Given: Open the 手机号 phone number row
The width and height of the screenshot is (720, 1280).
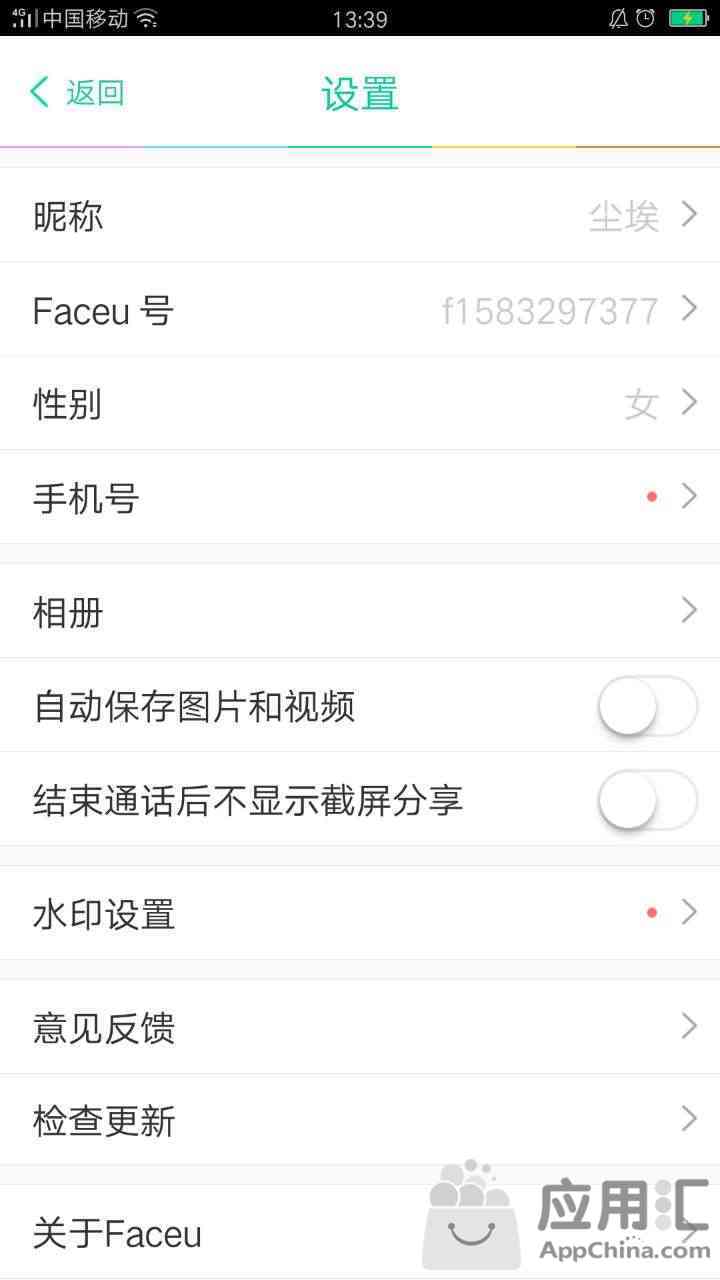Looking at the screenshot, I should 360,497.
